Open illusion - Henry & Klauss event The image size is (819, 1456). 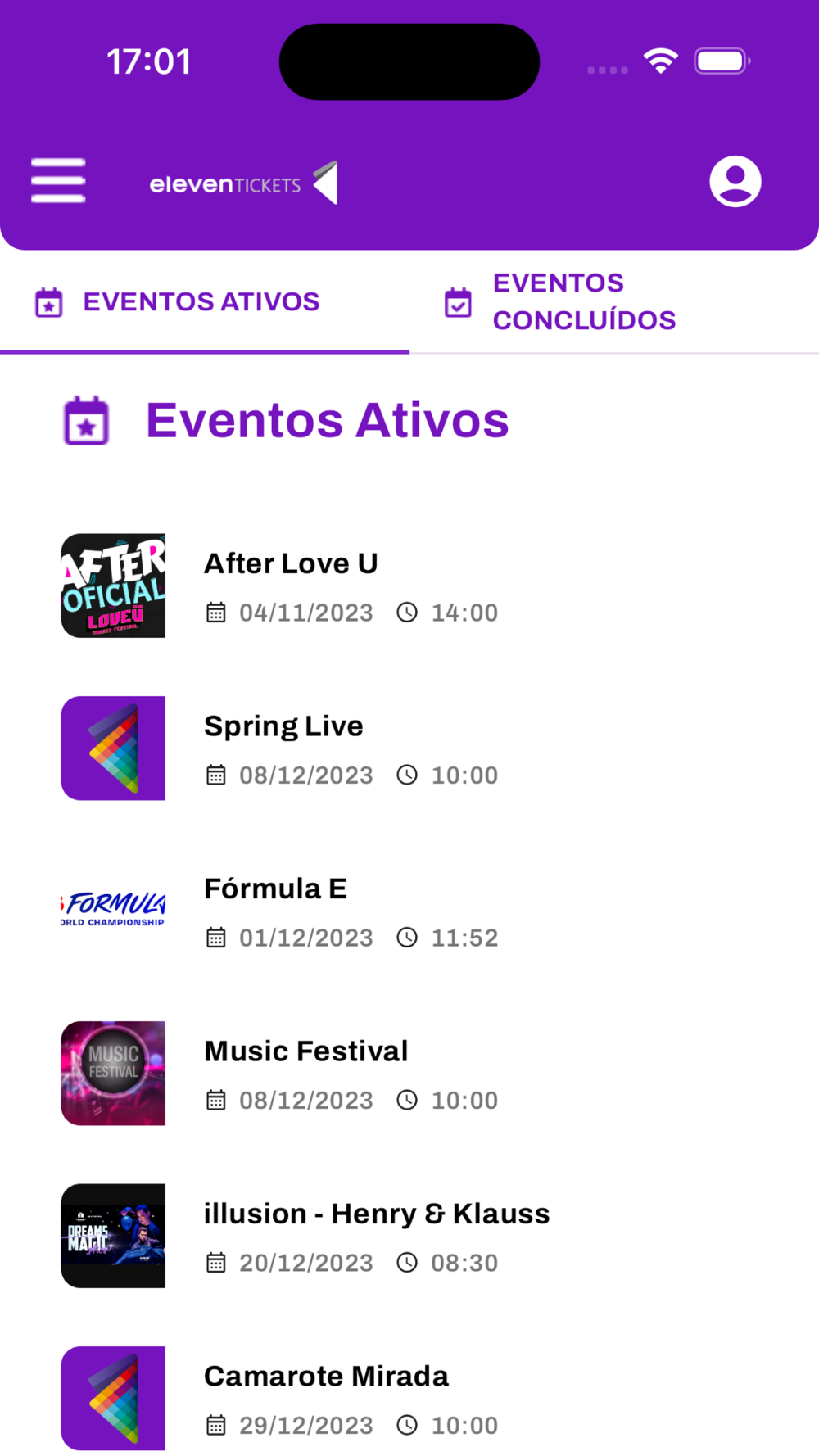point(376,1214)
